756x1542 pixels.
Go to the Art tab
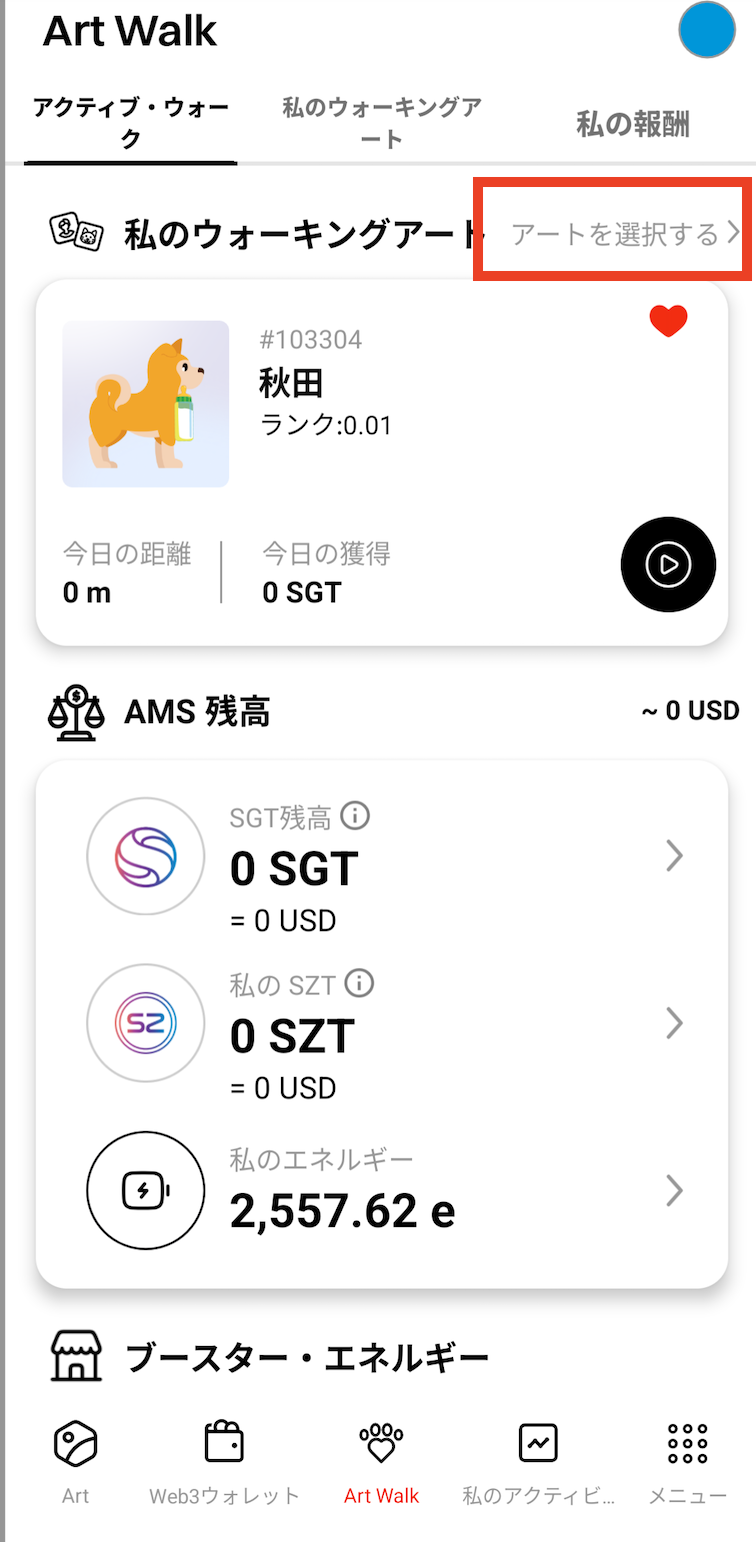[75, 1464]
